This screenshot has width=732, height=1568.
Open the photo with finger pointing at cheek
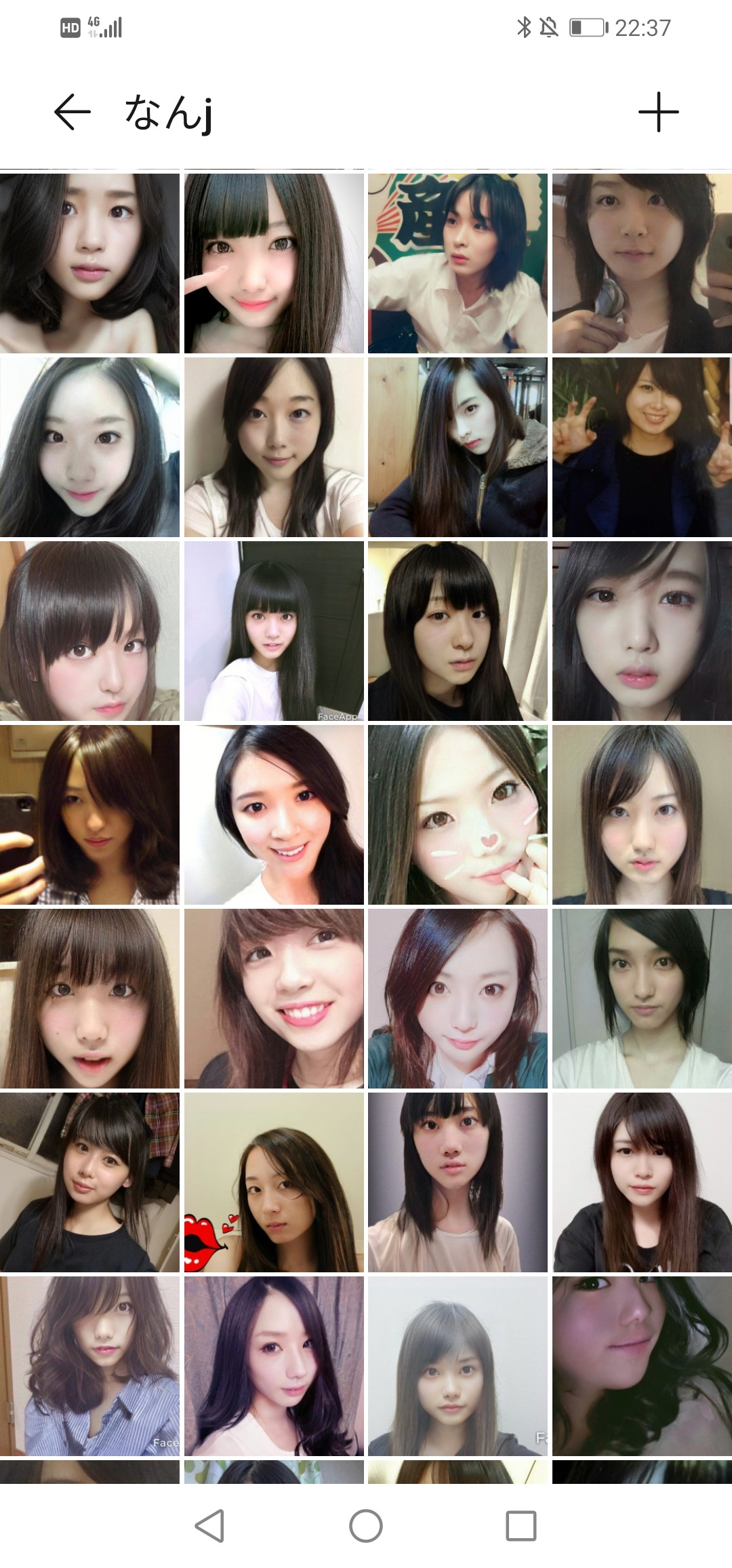tap(274, 263)
